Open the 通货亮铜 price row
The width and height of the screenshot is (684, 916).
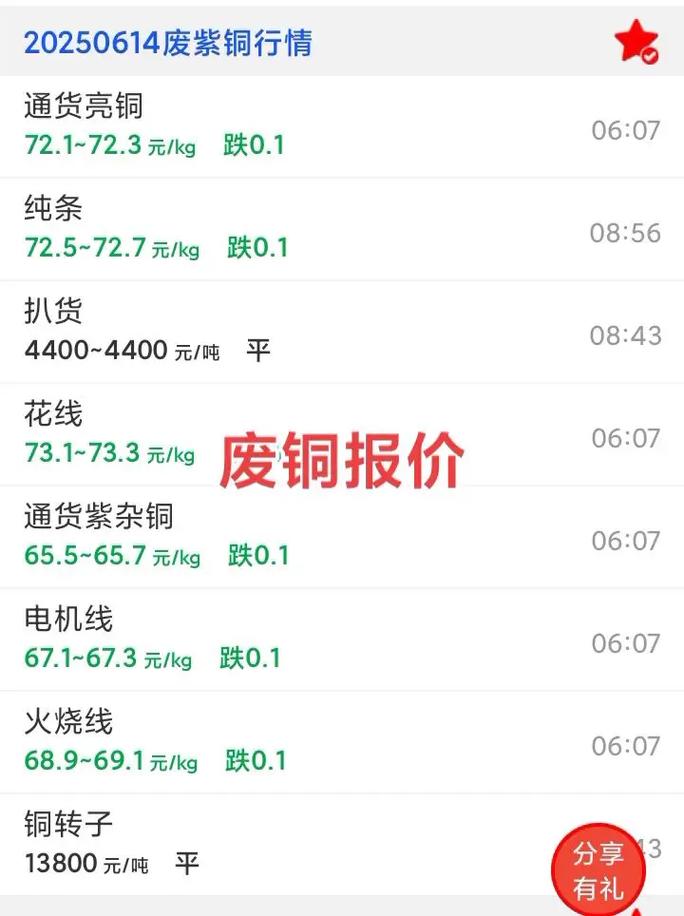300,127
